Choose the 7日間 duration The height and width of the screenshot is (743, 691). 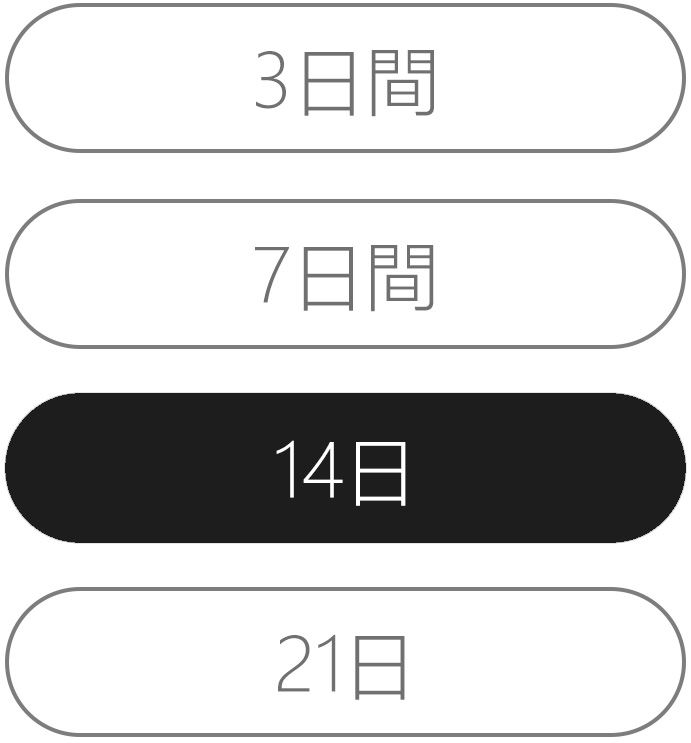[x=345, y=274]
